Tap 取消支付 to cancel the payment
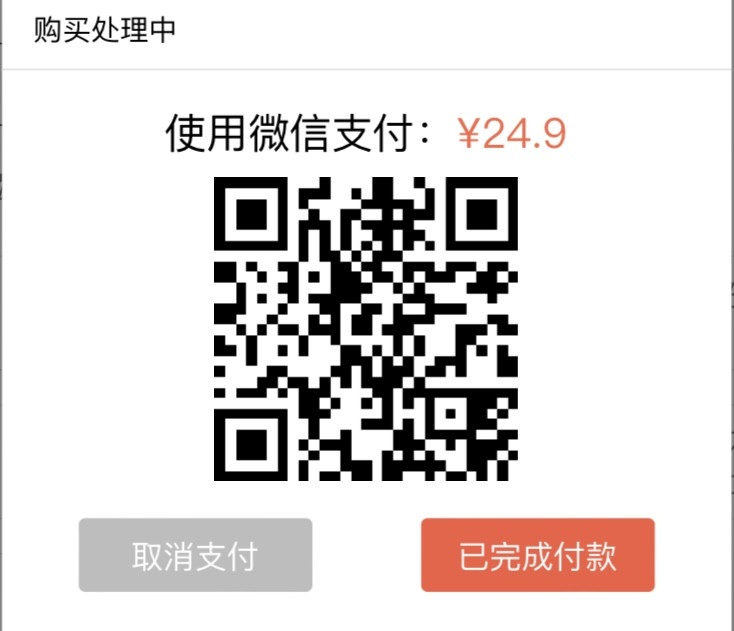Viewport: 734px width, 631px height. pos(195,555)
